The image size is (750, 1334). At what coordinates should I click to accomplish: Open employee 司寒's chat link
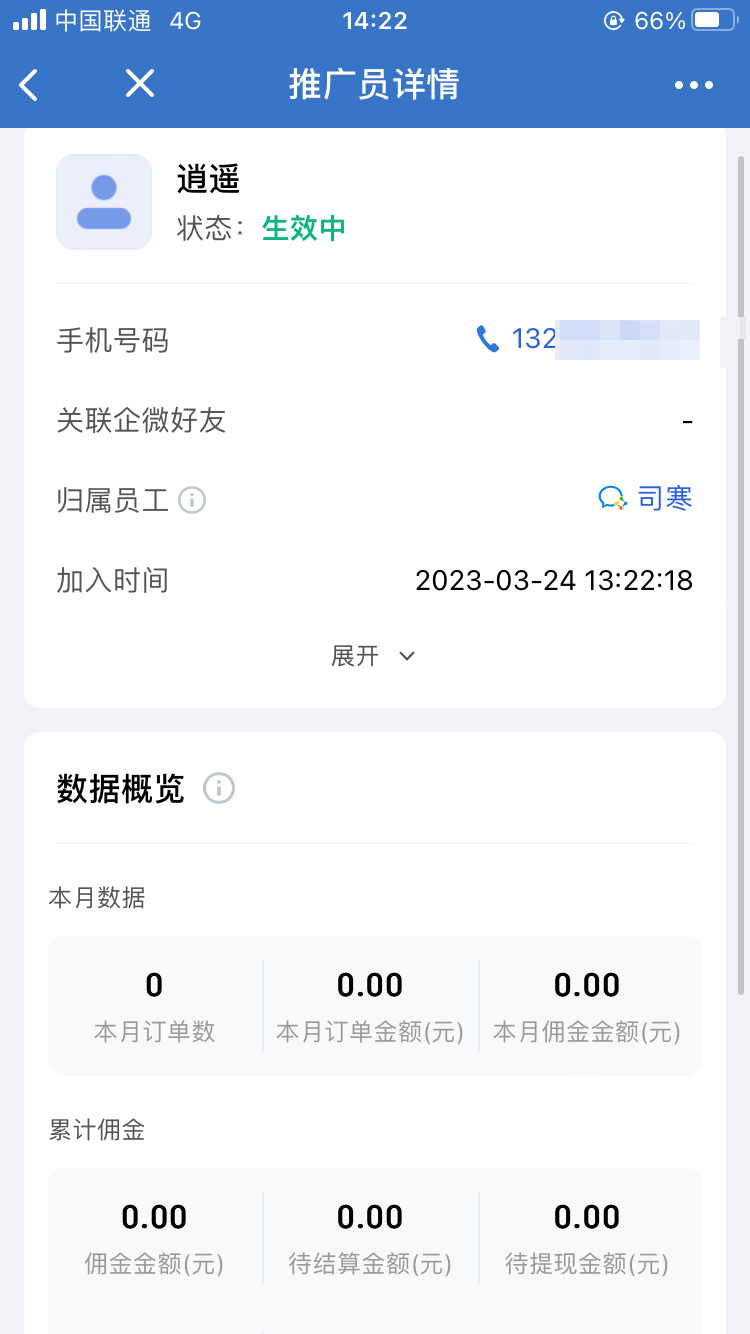tap(645, 498)
